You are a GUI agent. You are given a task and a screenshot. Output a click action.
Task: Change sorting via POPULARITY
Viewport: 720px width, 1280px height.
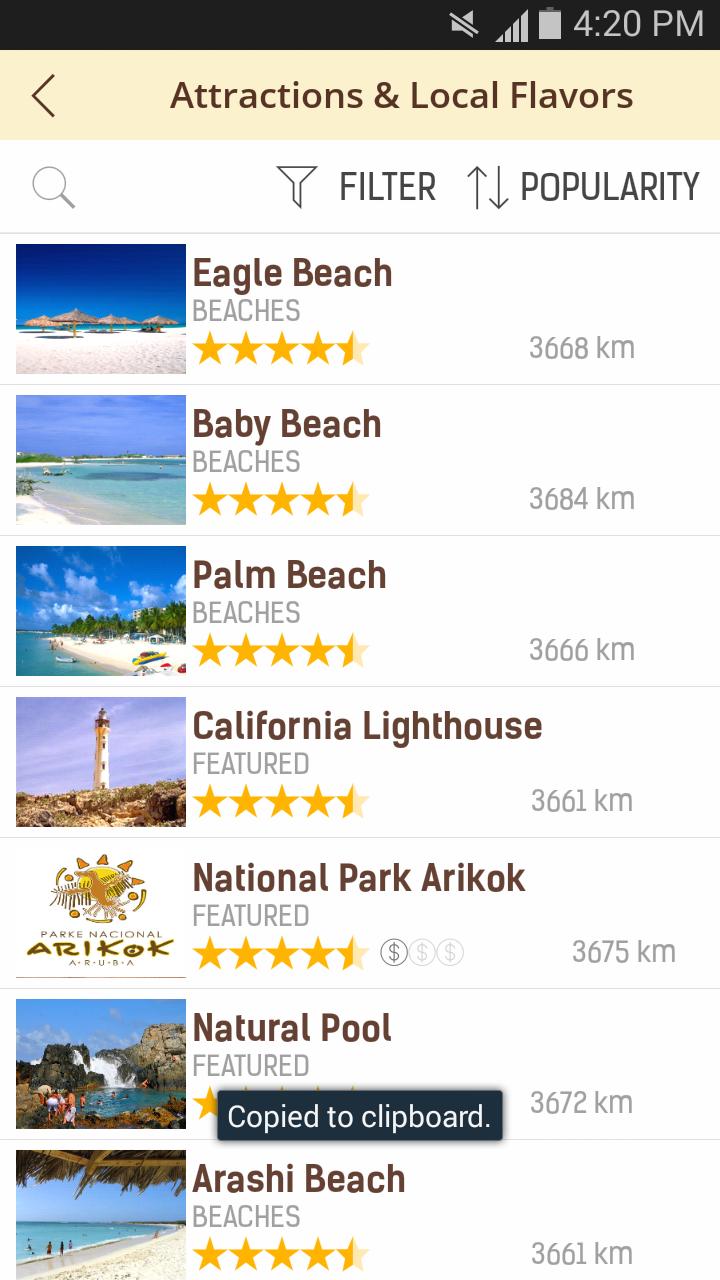583,187
